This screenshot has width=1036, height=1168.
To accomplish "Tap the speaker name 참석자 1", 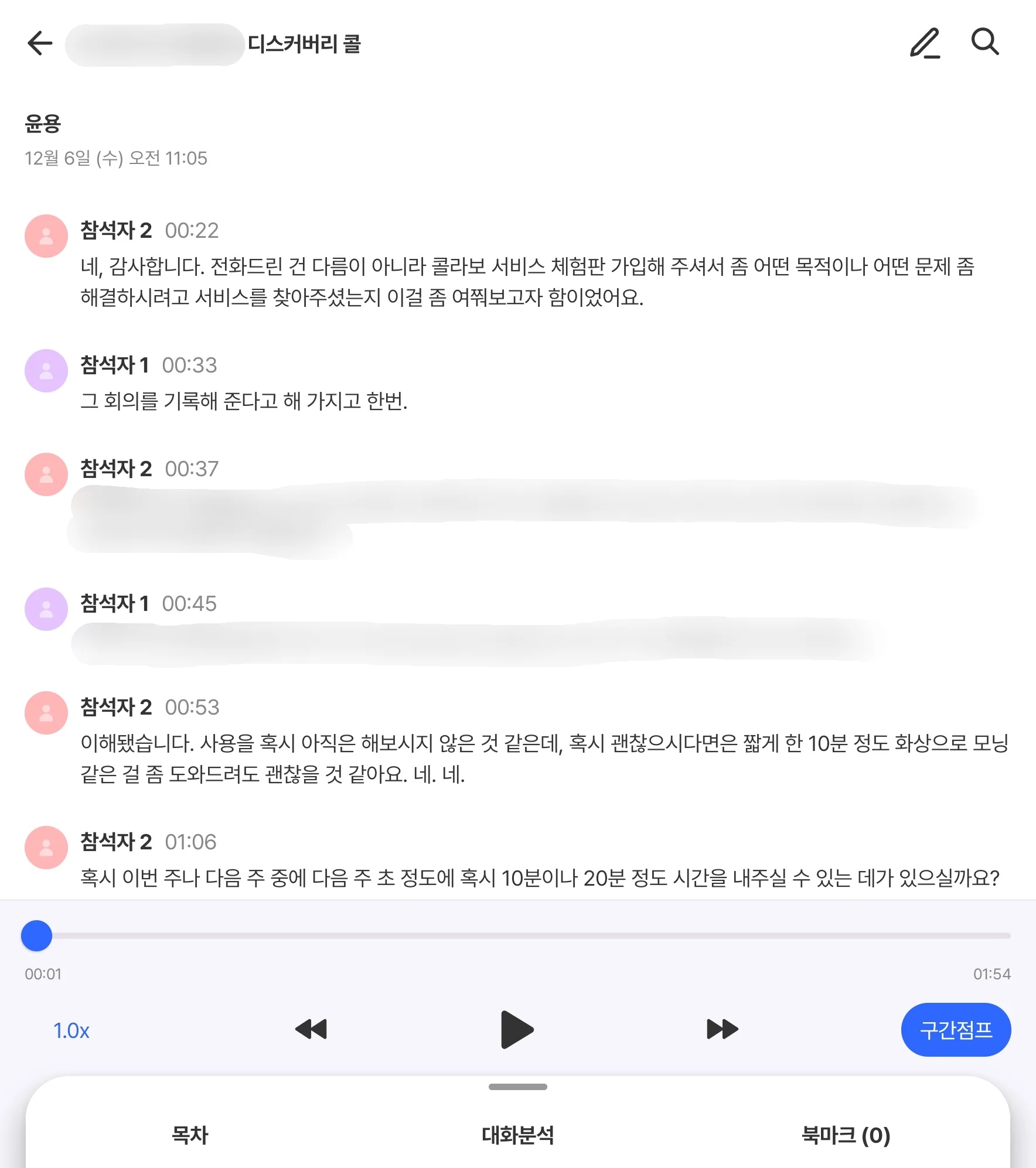I will [115, 364].
